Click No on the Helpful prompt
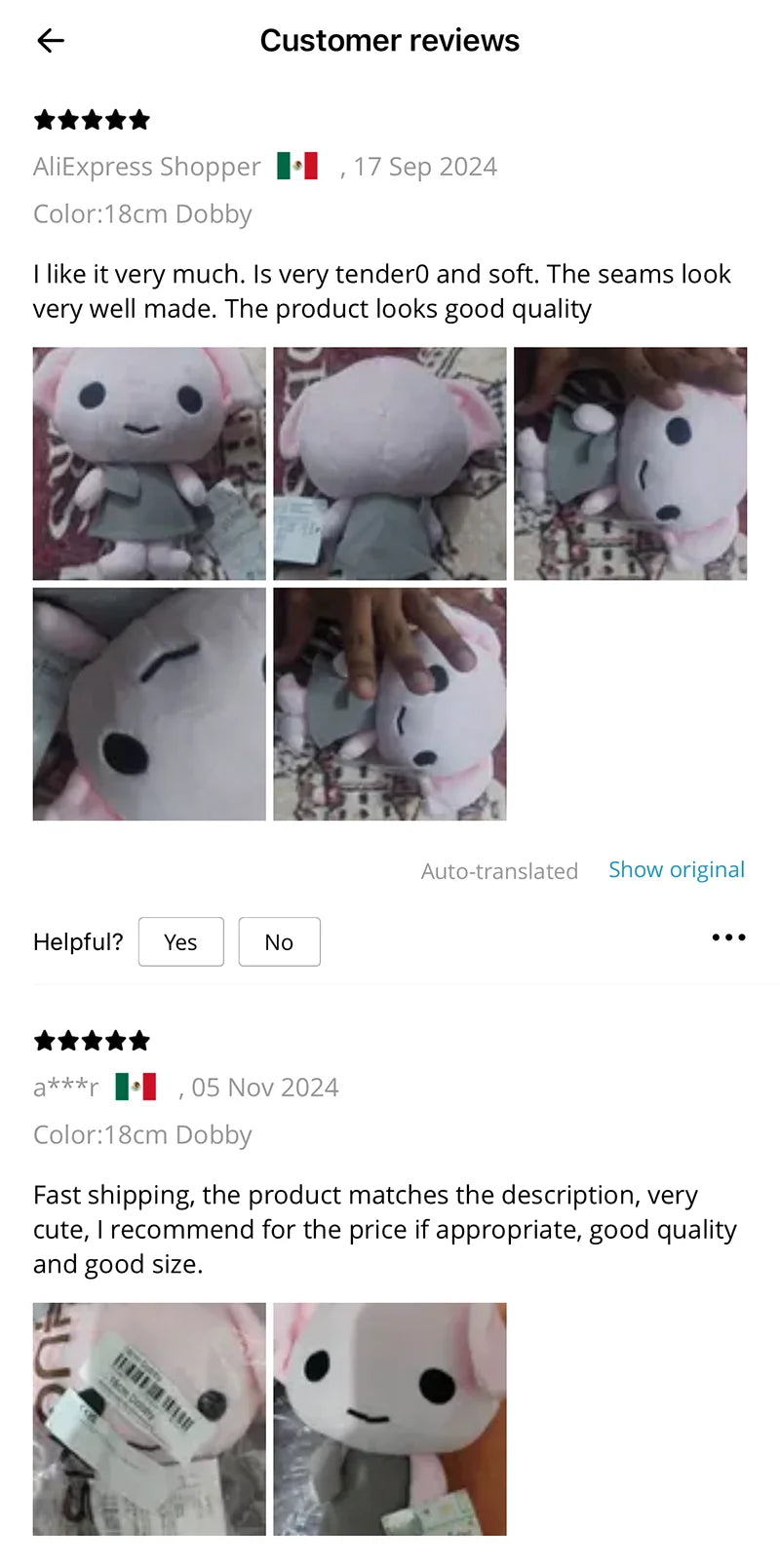Image resolution: width=780 pixels, height=1568 pixels. [280, 941]
